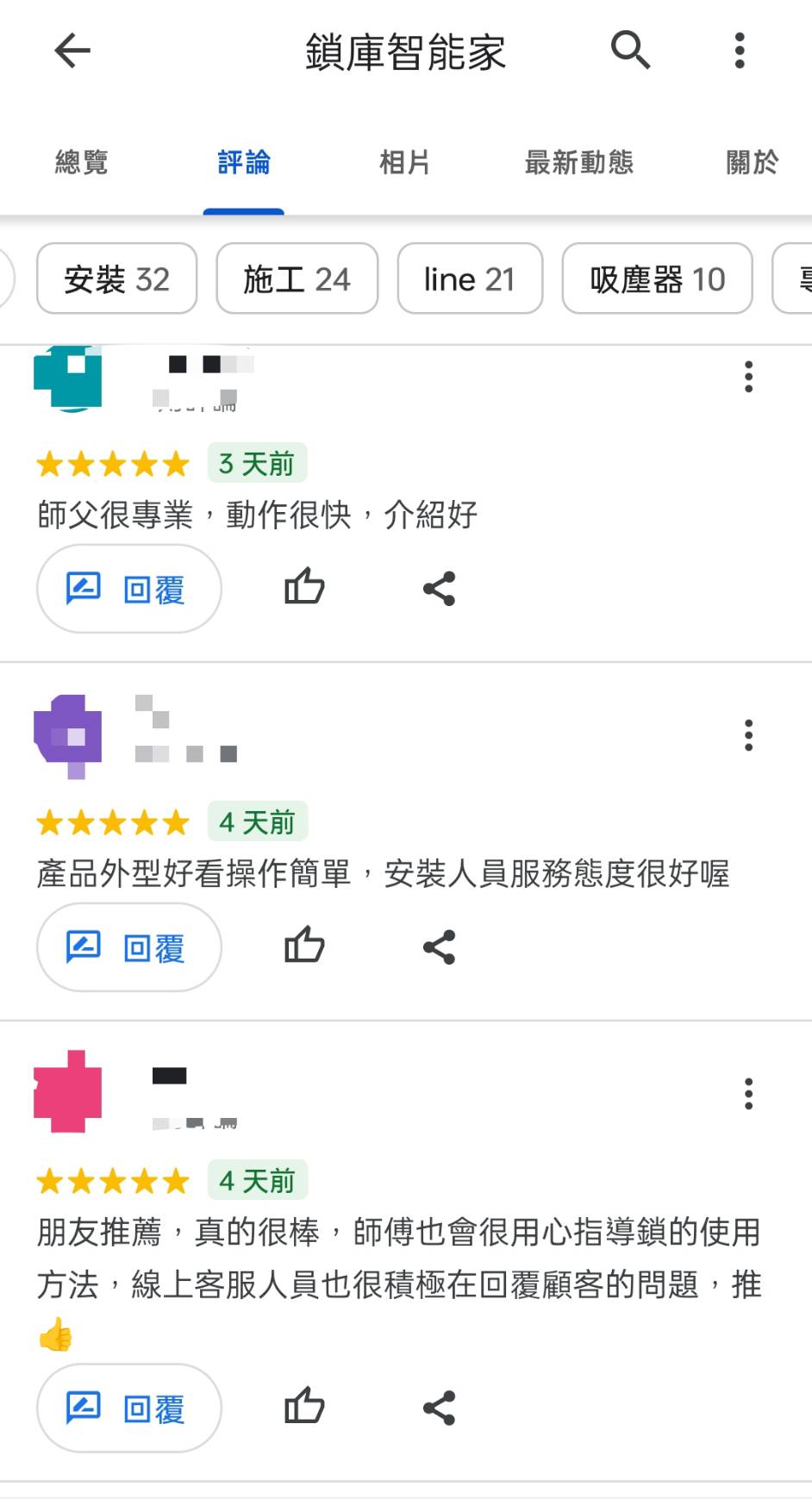The width and height of the screenshot is (812, 1499).
Task: Select the 吸塵器 10 chip
Action: [x=658, y=278]
